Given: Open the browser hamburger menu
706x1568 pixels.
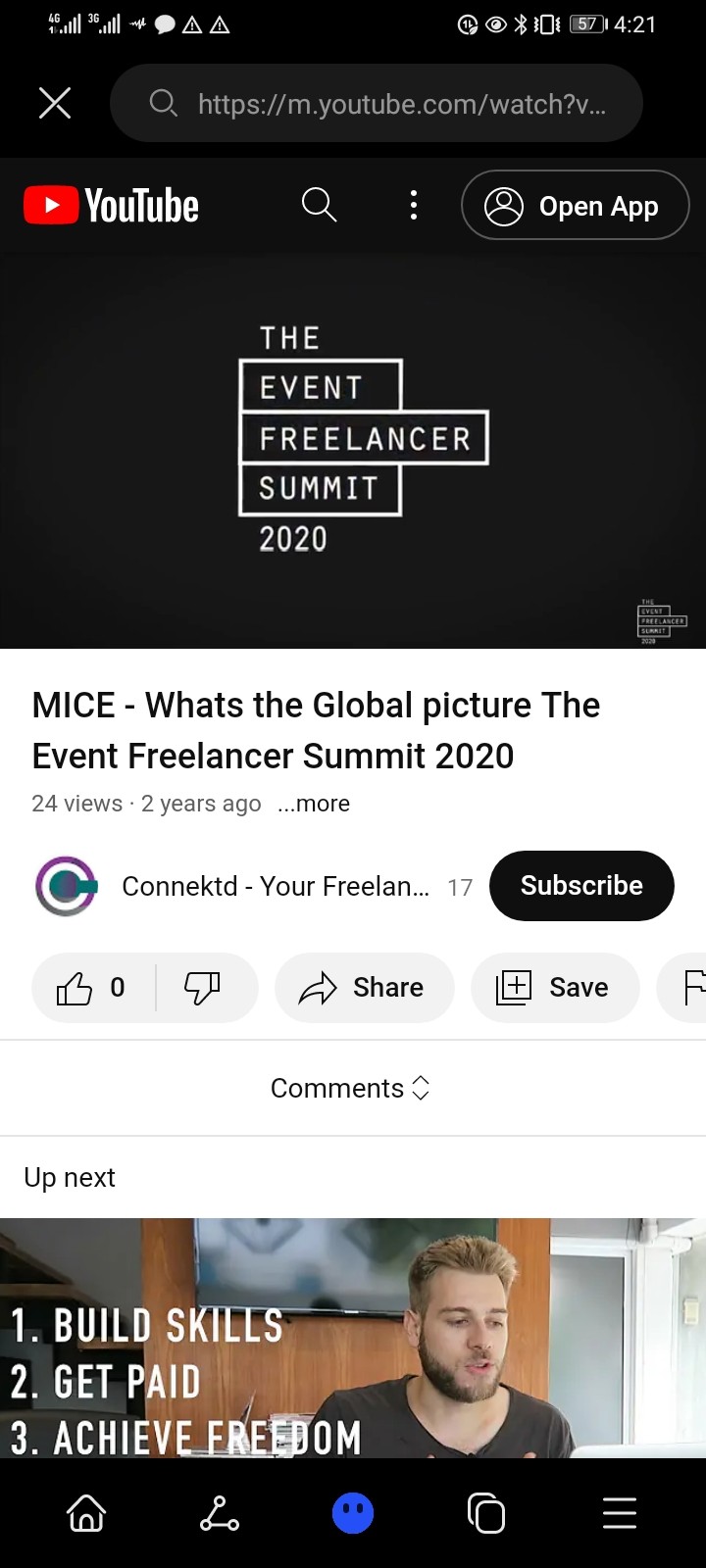Looking at the screenshot, I should coord(620,1514).
